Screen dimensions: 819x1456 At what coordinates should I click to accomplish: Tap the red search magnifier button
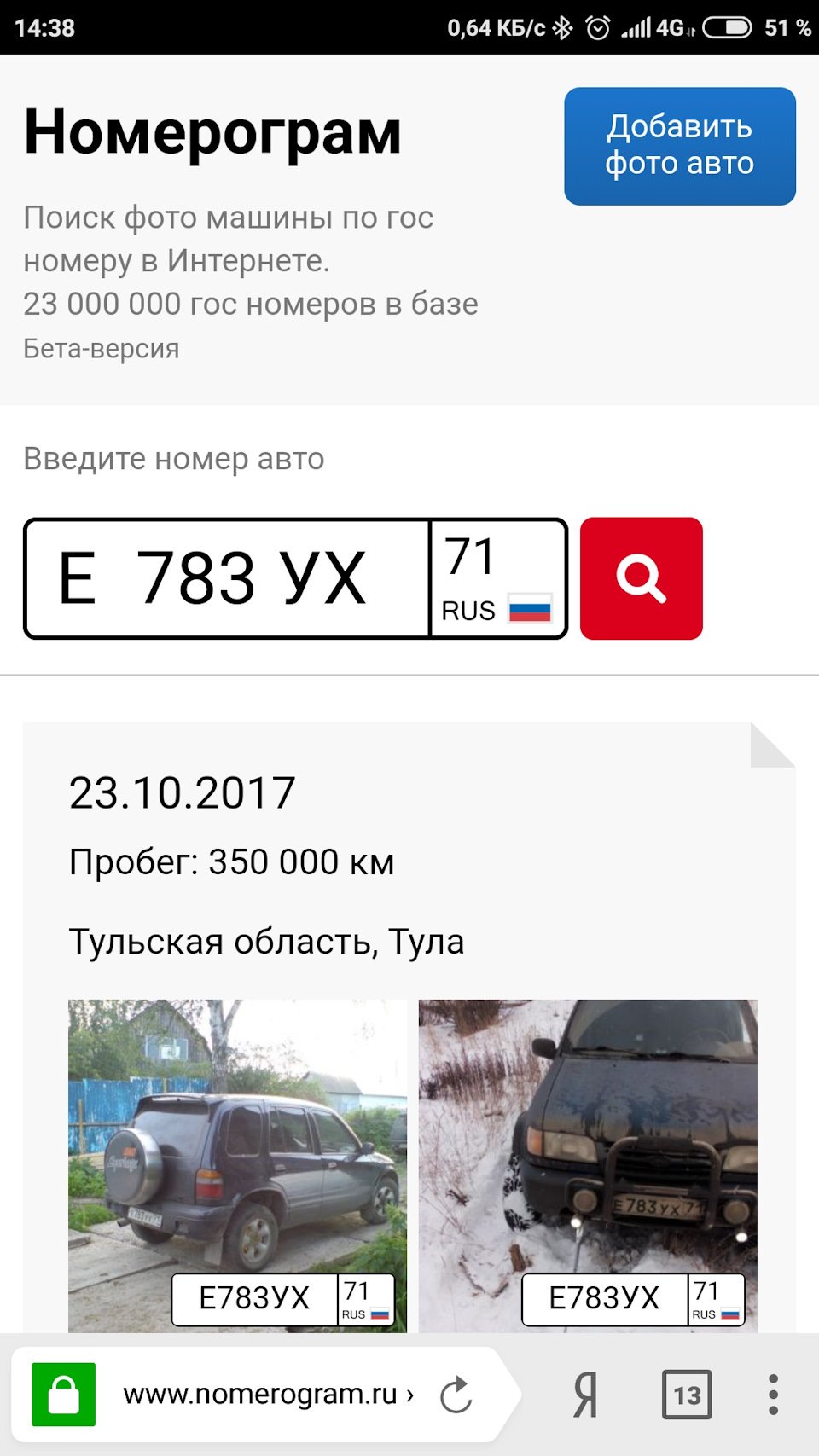pos(641,578)
